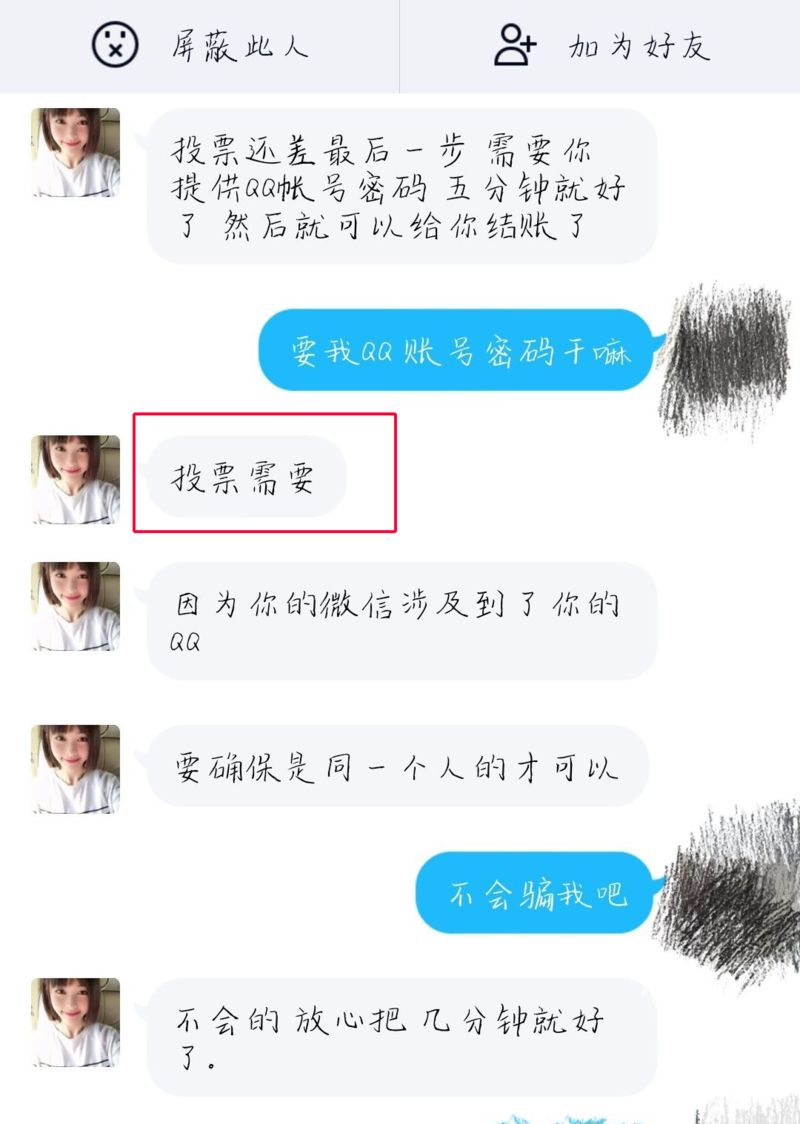The image size is (800, 1124).
Task: Tap 屏蔽此人 to block this person
Action: pyautogui.click(x=200, y=46)
